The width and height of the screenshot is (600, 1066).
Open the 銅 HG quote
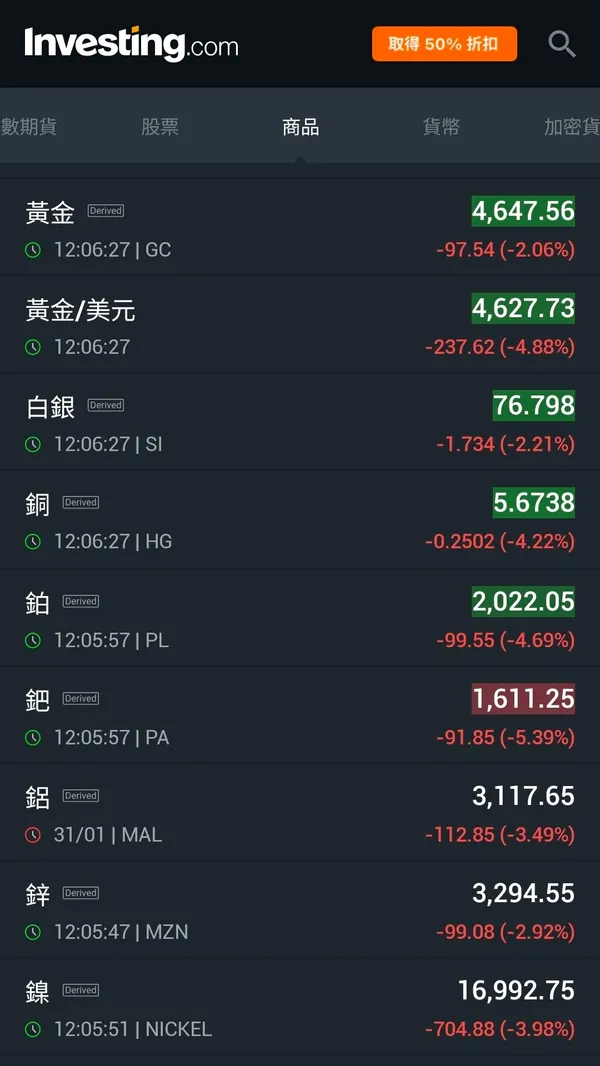[300, 520]
